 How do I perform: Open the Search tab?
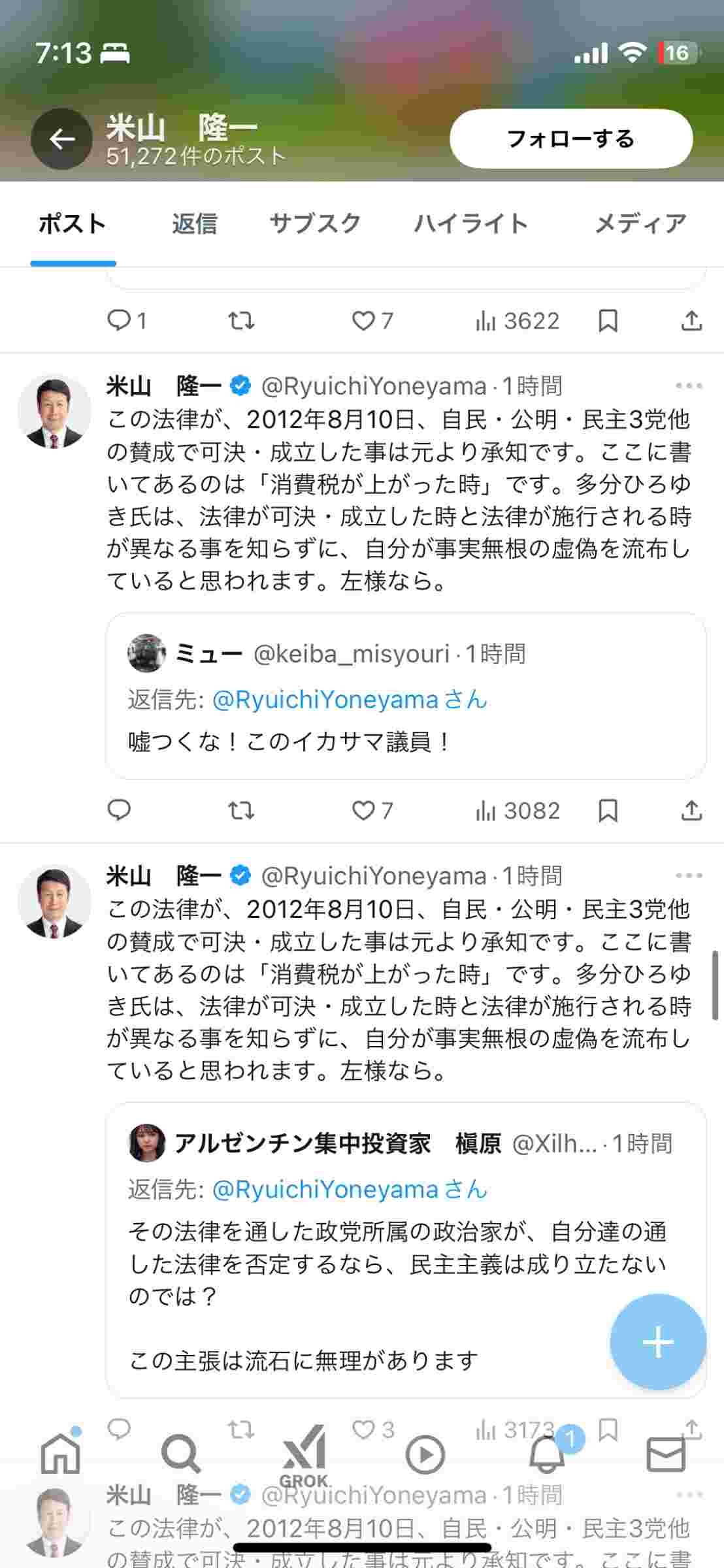click(x=180, y=1455)
